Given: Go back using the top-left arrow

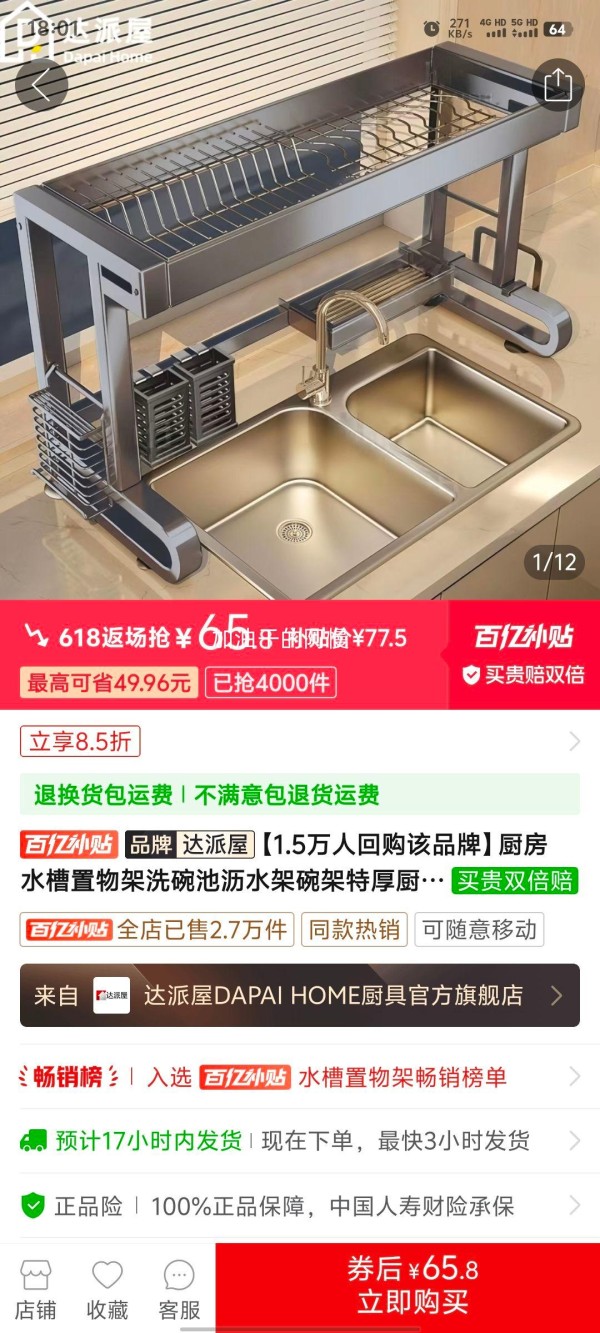Looking at the screenshot, I should click(x=41, y=85).
